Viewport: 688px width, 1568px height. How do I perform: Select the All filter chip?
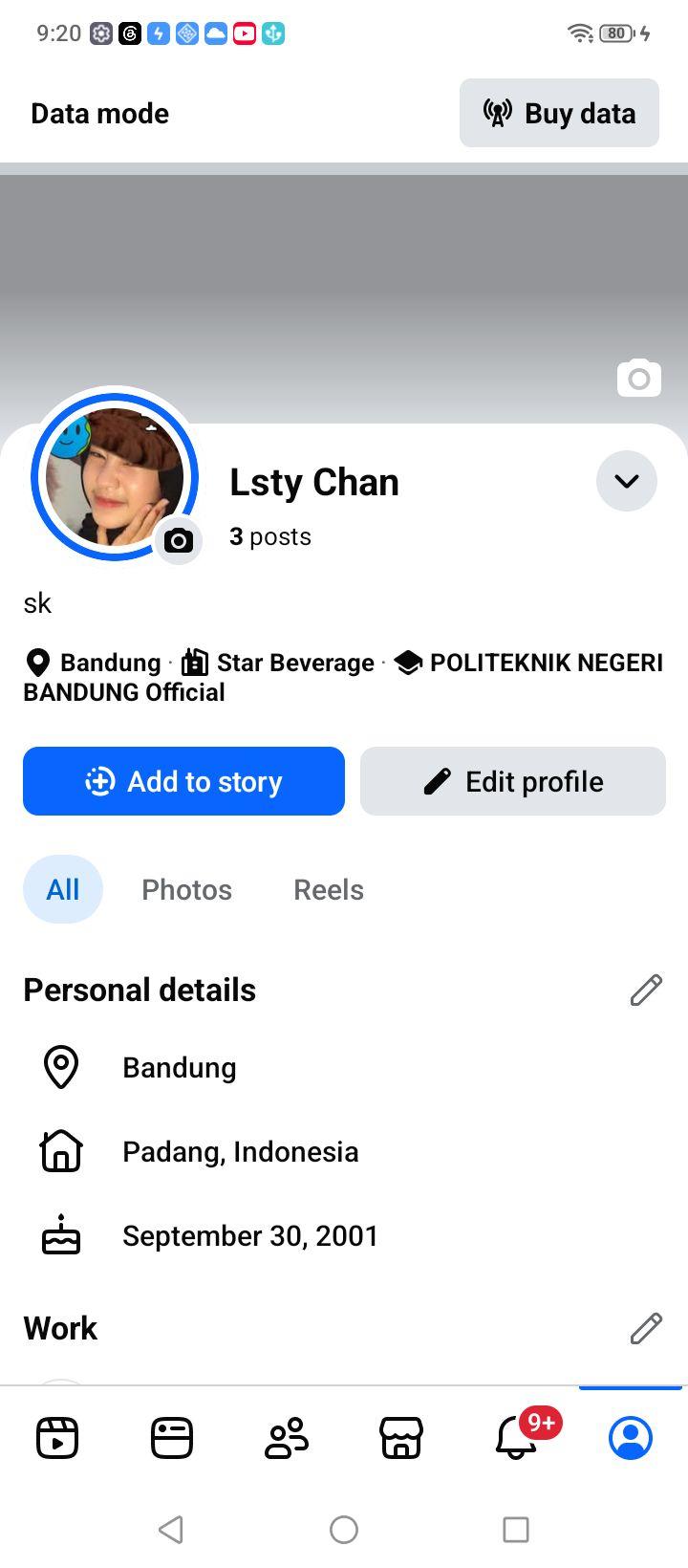click(x=63, y=889)
